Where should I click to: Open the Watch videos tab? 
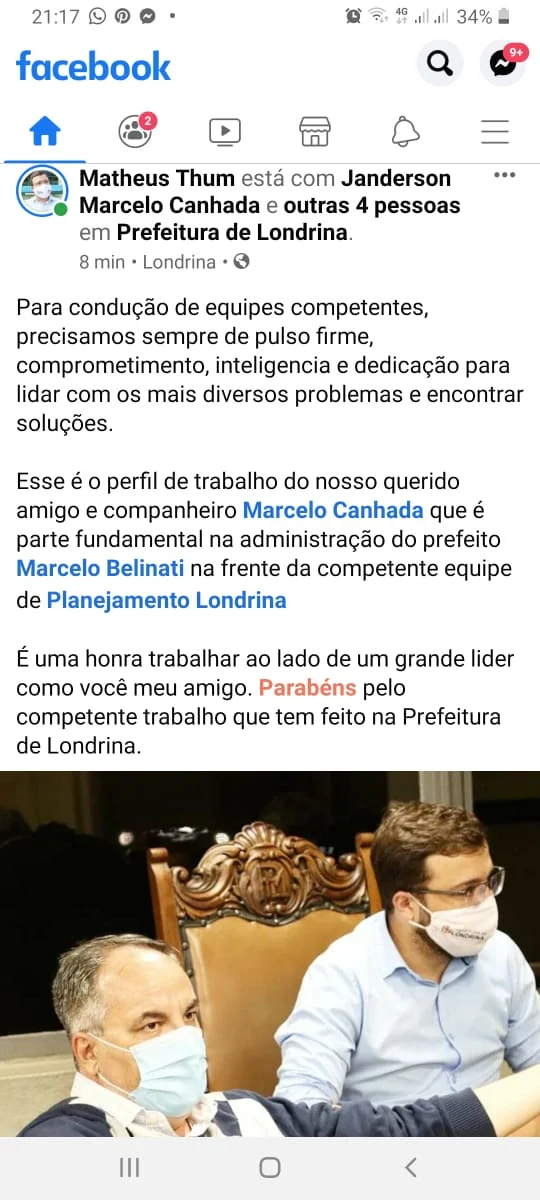[225, 131]
